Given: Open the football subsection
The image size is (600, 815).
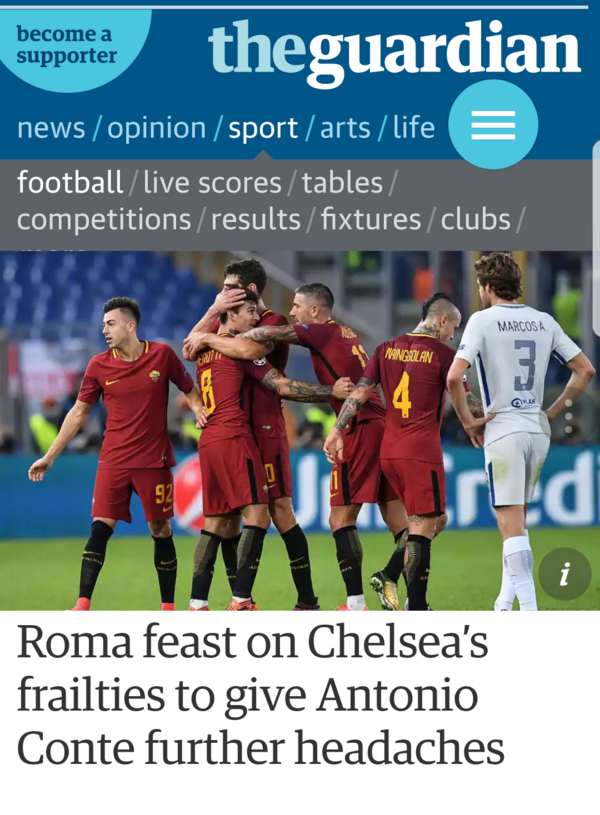Looking at the screenshot, I should click(x=70, y=183).
